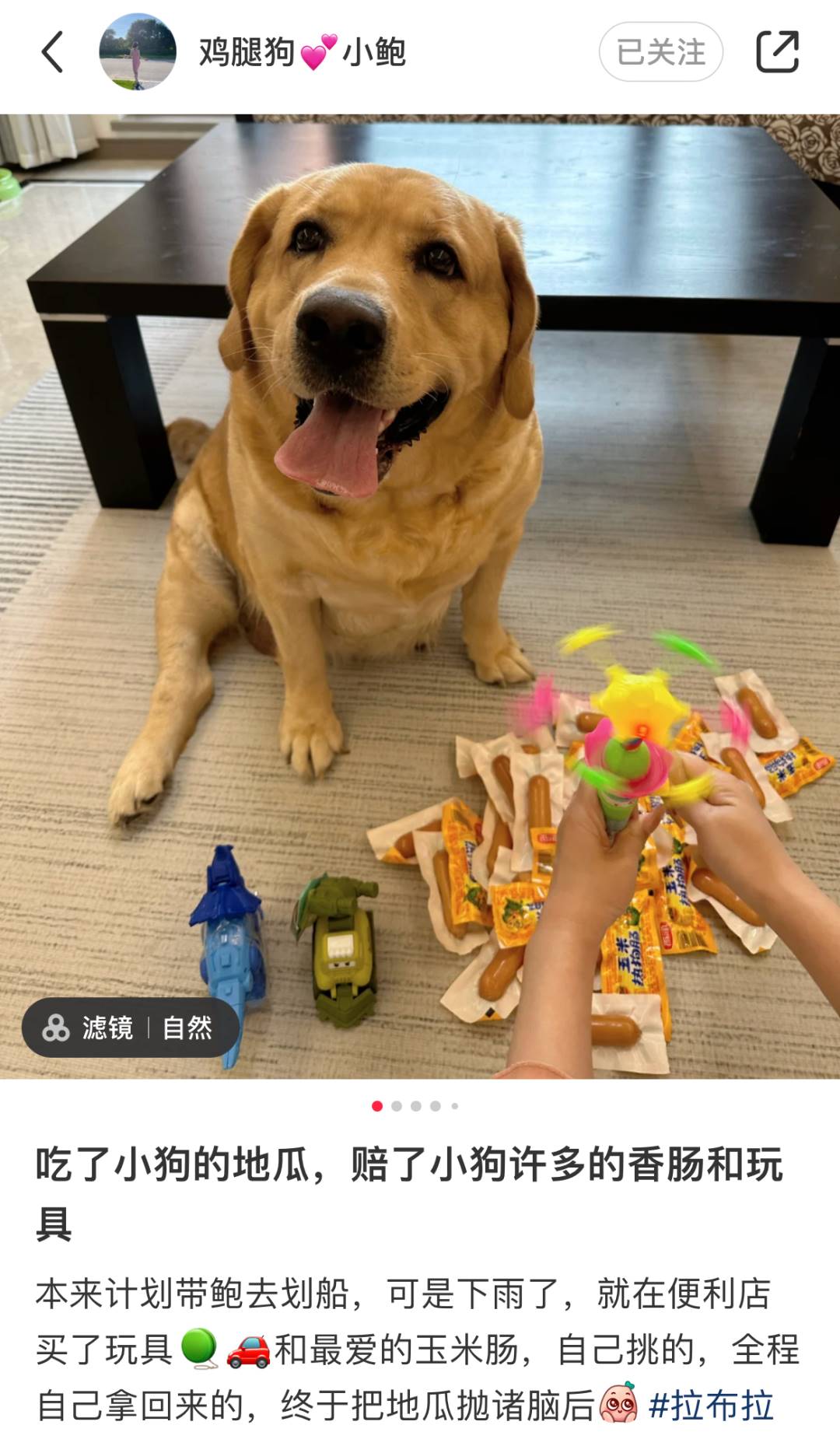View the dog photo full screen
The width and height of the screenshot is (840, 1439).
420,544
